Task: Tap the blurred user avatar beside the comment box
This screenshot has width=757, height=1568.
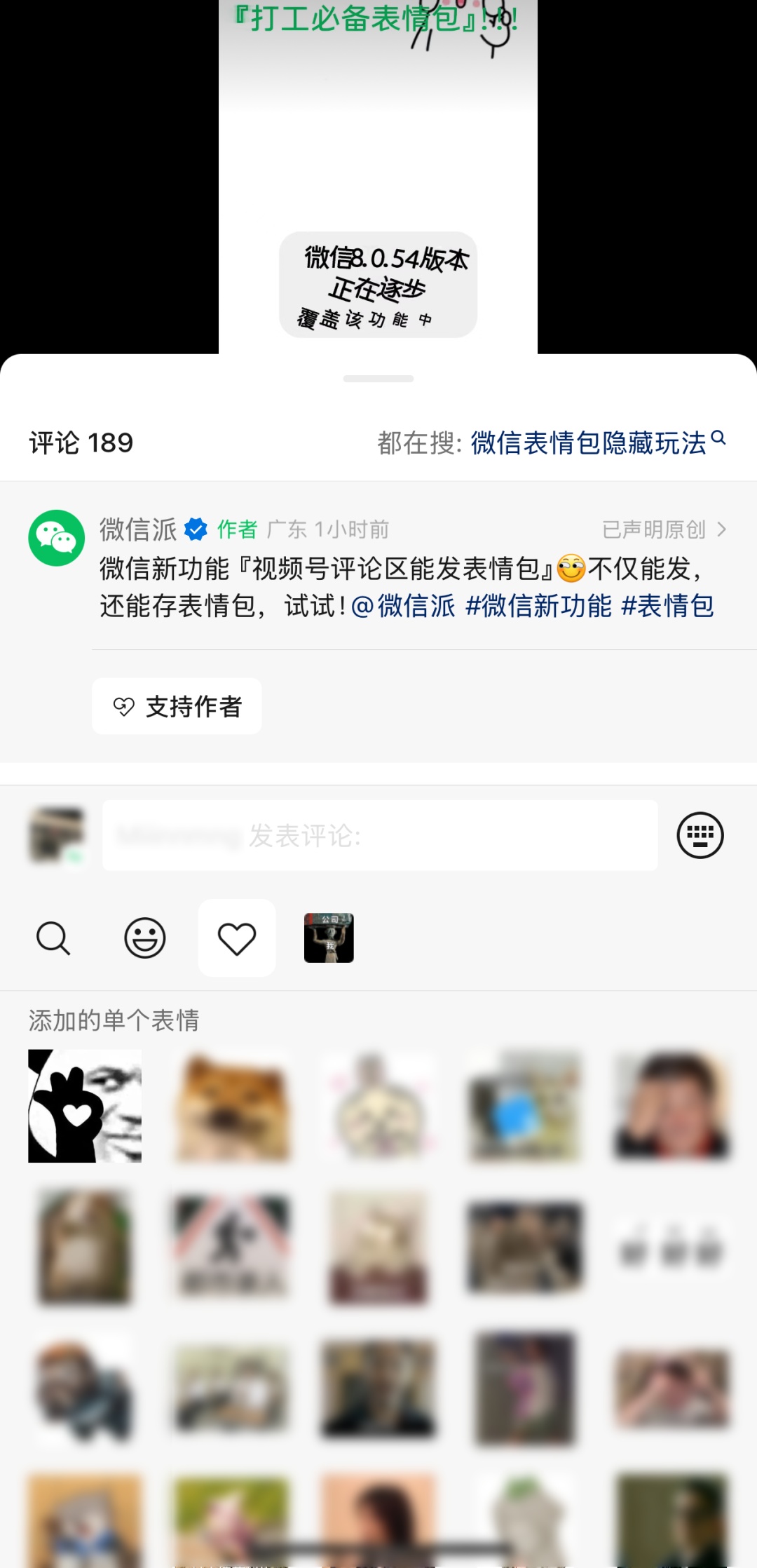Action: pyautogui.click(x=57, y=834)
